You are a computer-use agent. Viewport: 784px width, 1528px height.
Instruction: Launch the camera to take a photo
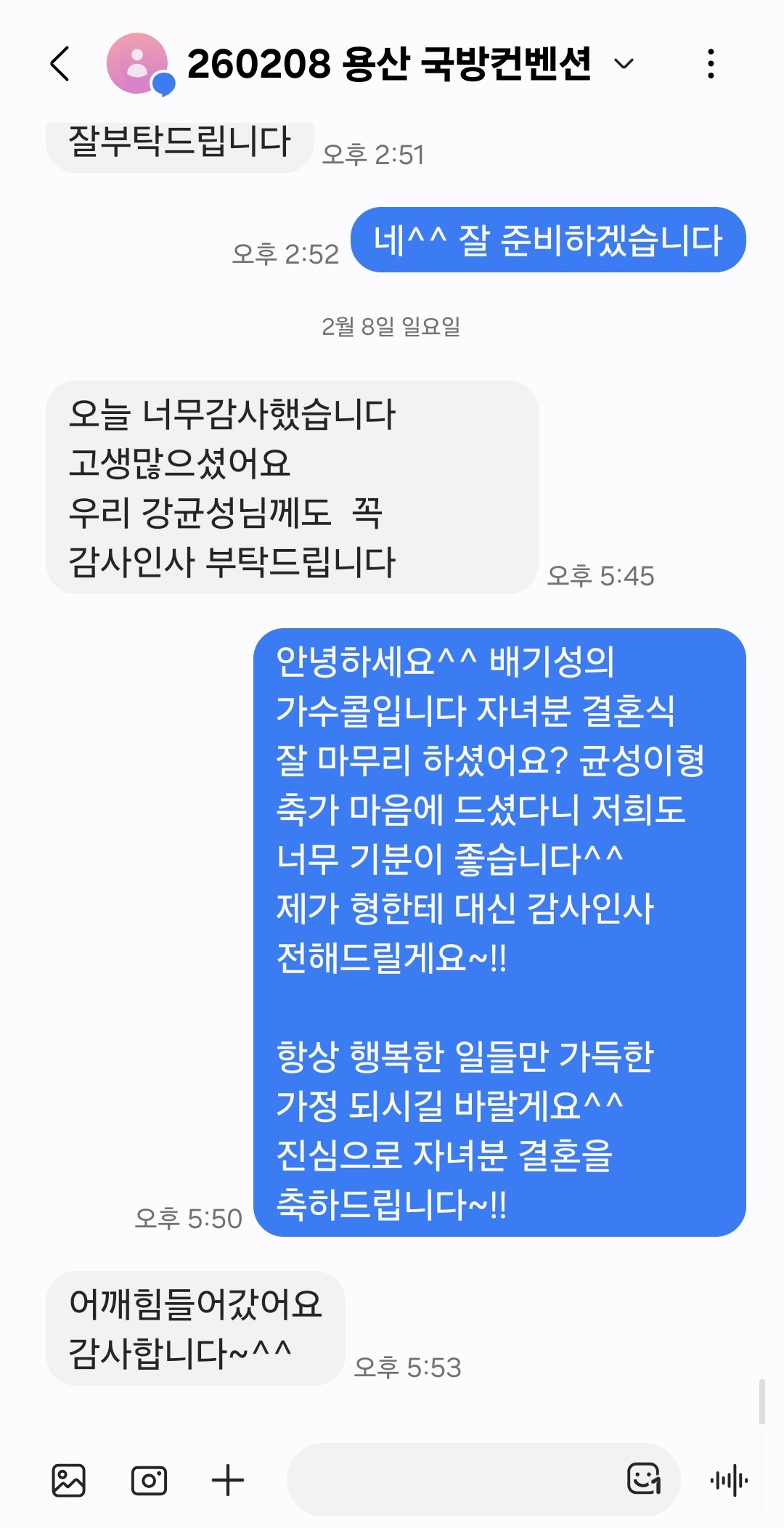[x=149, y=1480]
